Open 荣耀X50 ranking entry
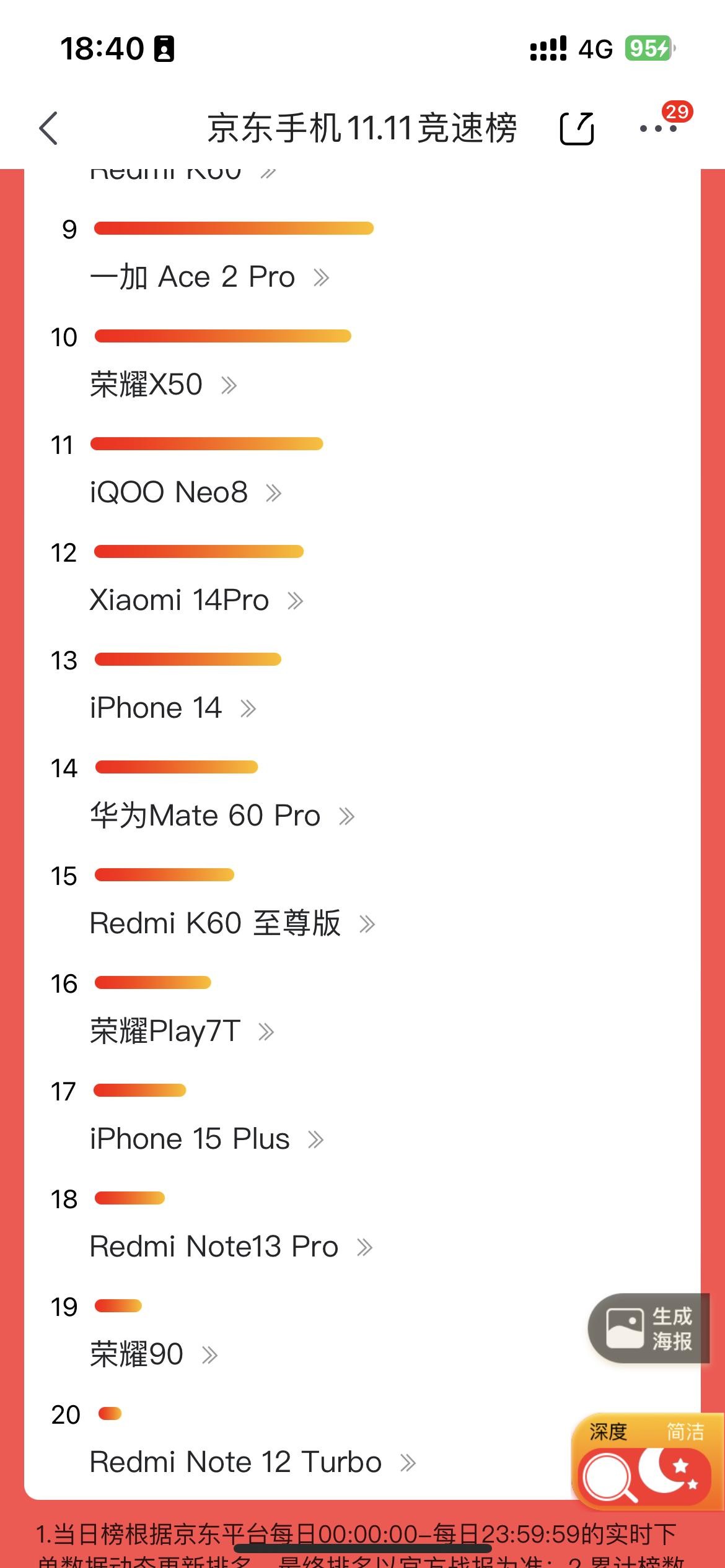 (163, 385)
